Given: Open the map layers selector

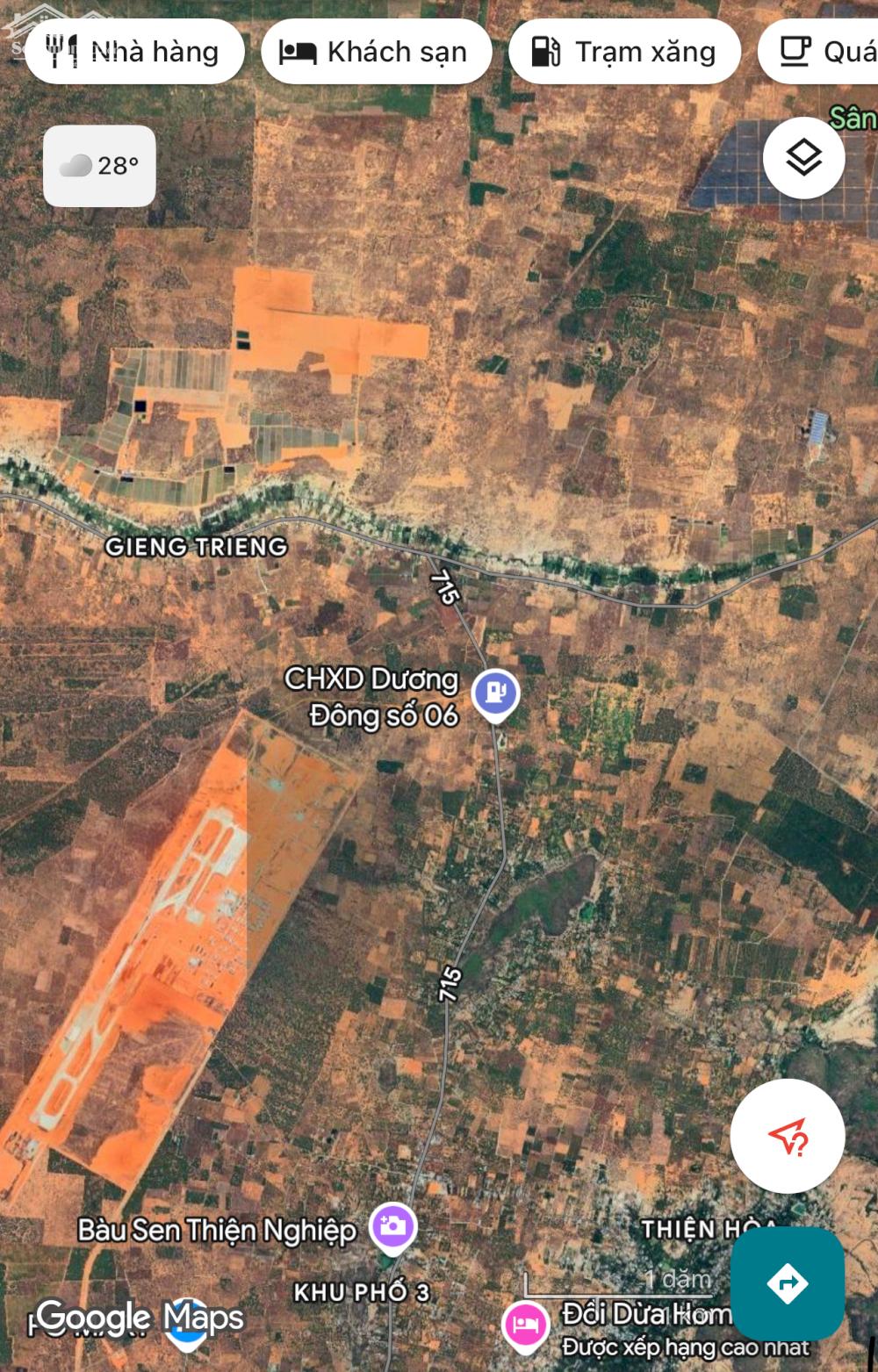Looking at the screenshot, I should (x=803, y=158).
